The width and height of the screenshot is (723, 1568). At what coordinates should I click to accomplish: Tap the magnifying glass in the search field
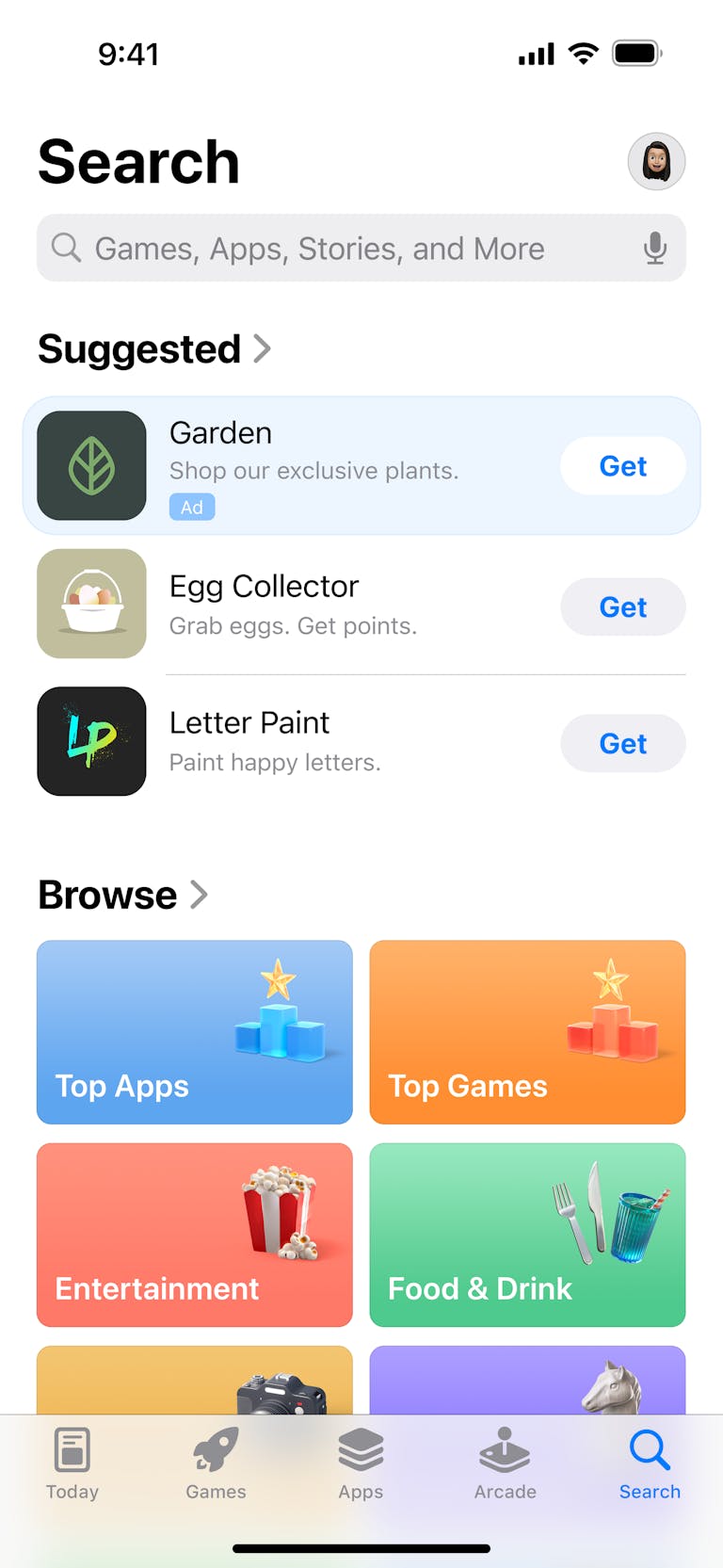tap(66, 248)
